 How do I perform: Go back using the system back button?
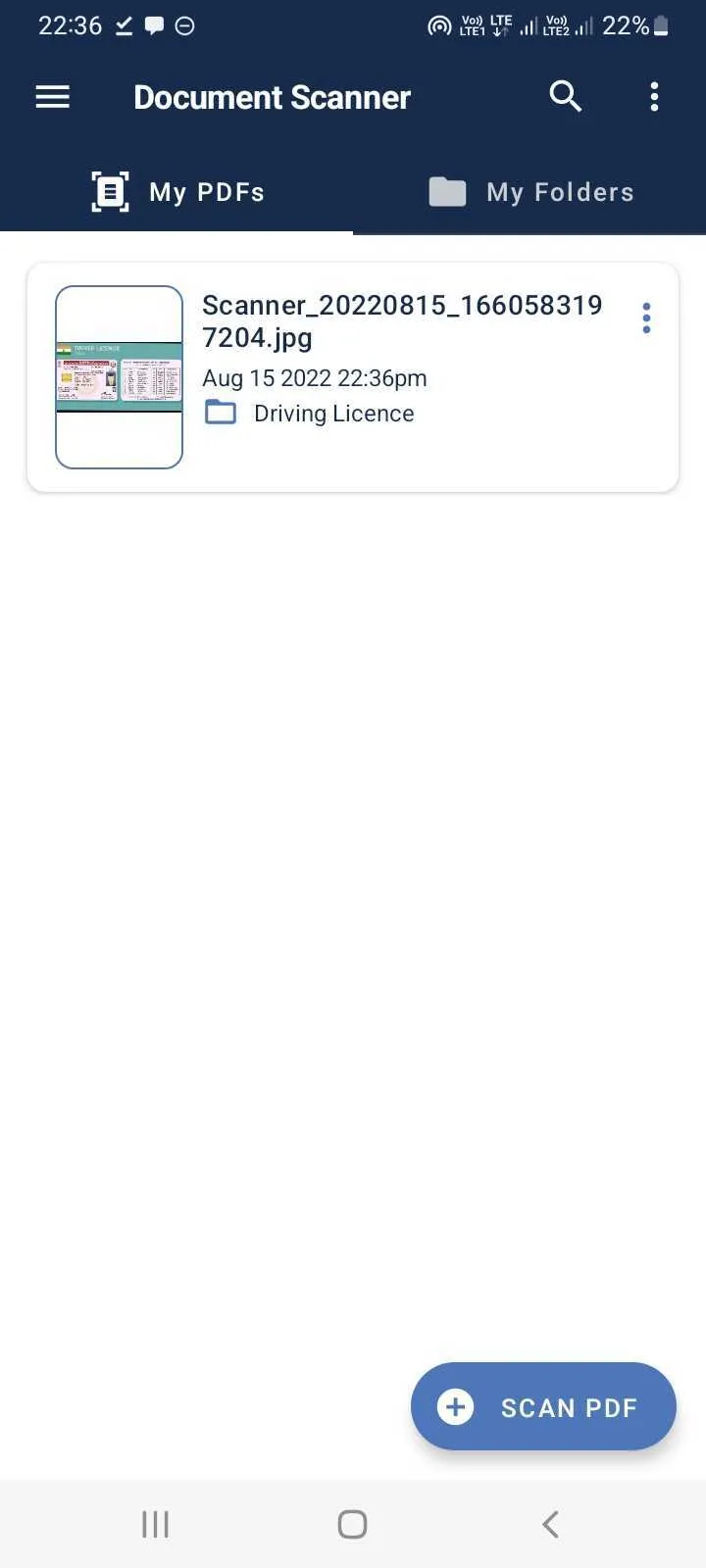pyautogui.click(x=550, y=1524)
